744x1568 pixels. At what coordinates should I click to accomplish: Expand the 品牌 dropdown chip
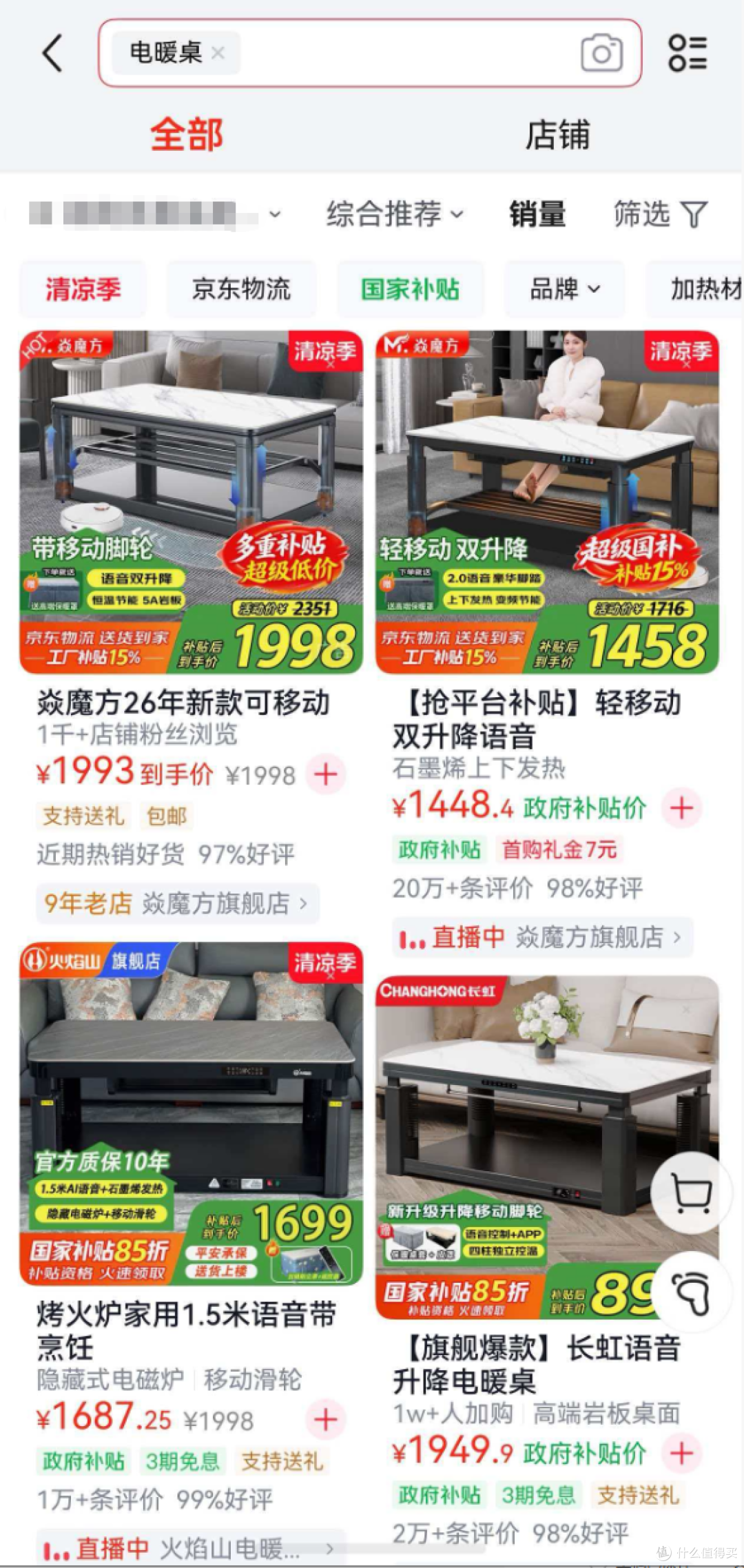[565, 289]
